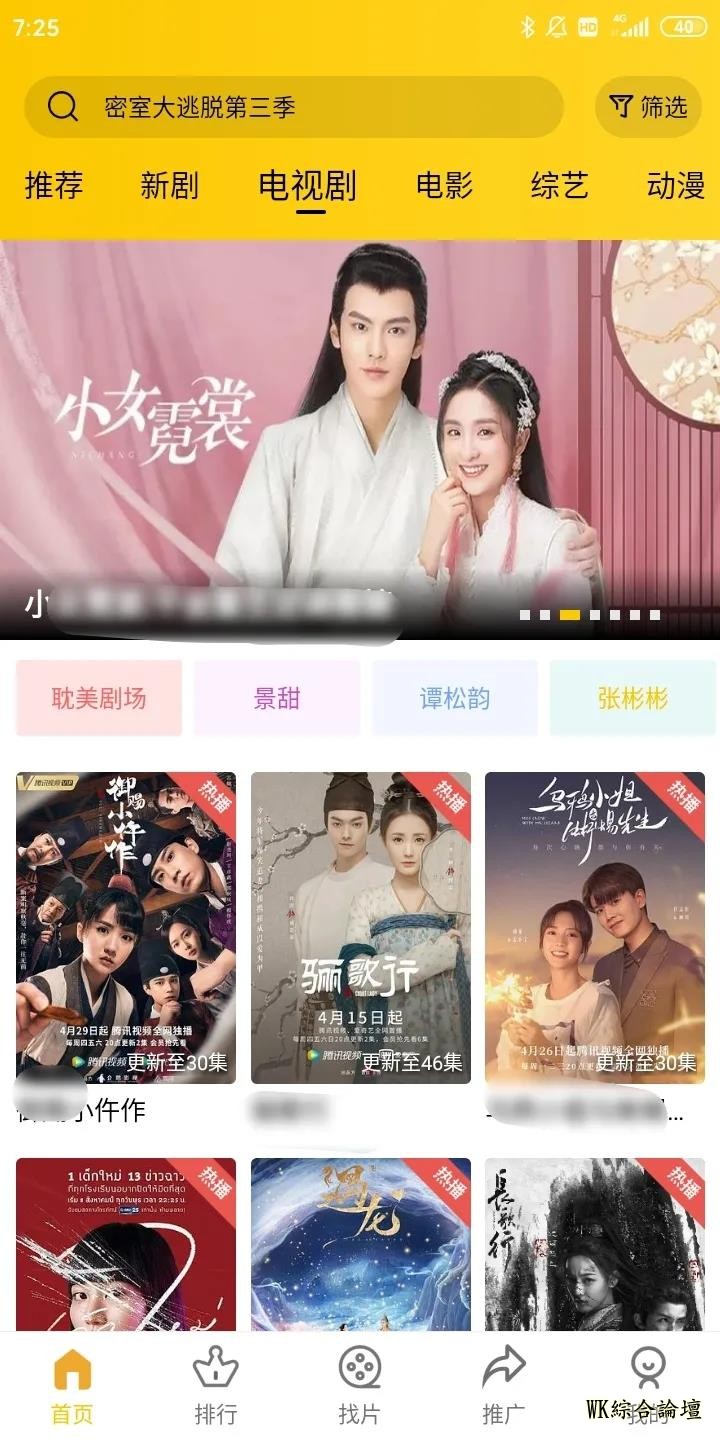Image resolution: width=720 pixels, height=1440 pixels.
Task: Open the poster updated to 30集 with a couple
Action: (594, 927)
